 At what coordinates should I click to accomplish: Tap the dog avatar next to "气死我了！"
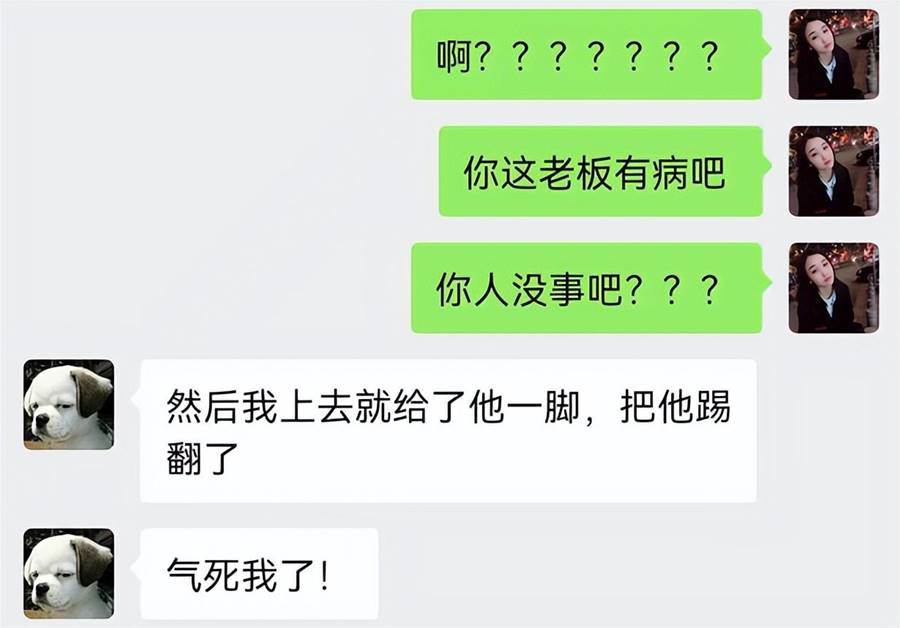(x=68, y=573)
